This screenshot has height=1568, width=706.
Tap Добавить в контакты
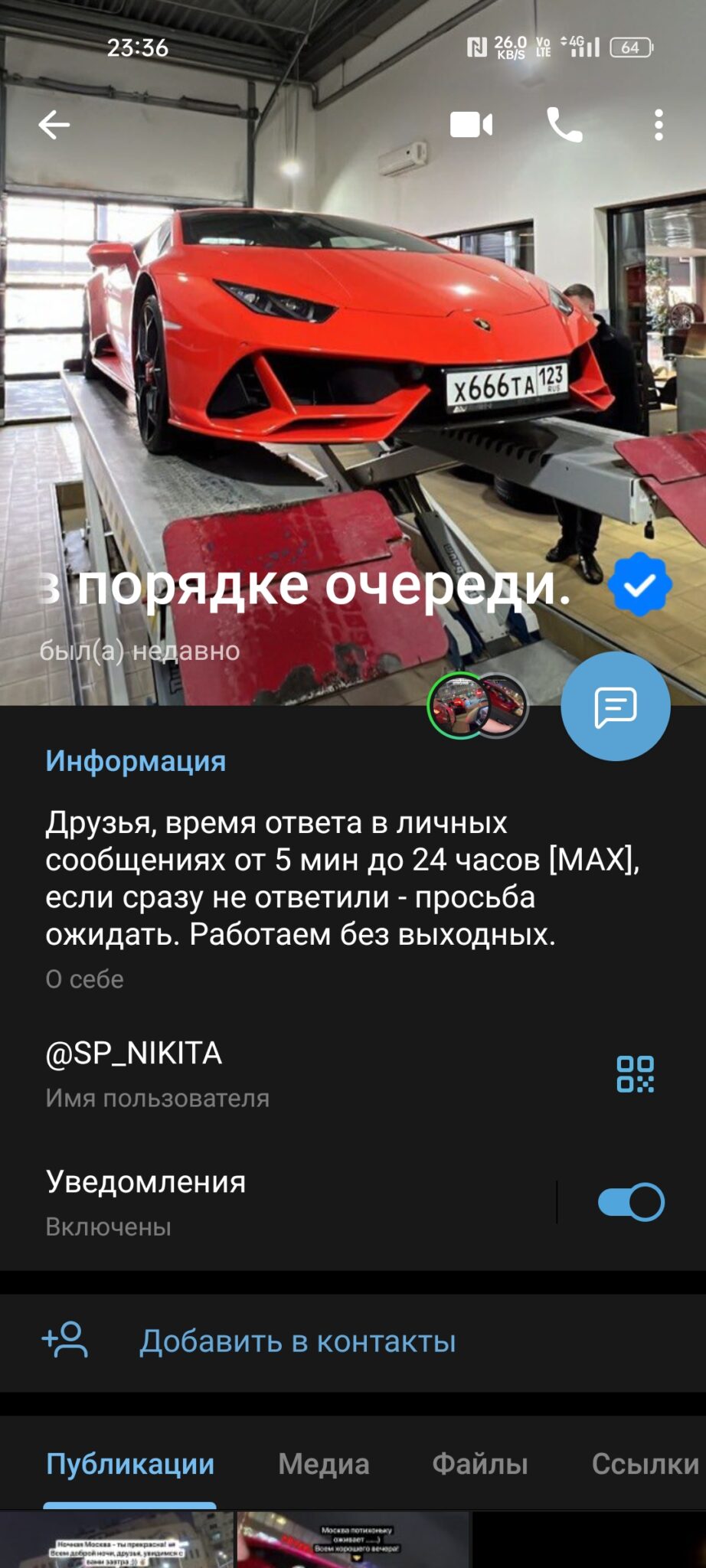353,1341
